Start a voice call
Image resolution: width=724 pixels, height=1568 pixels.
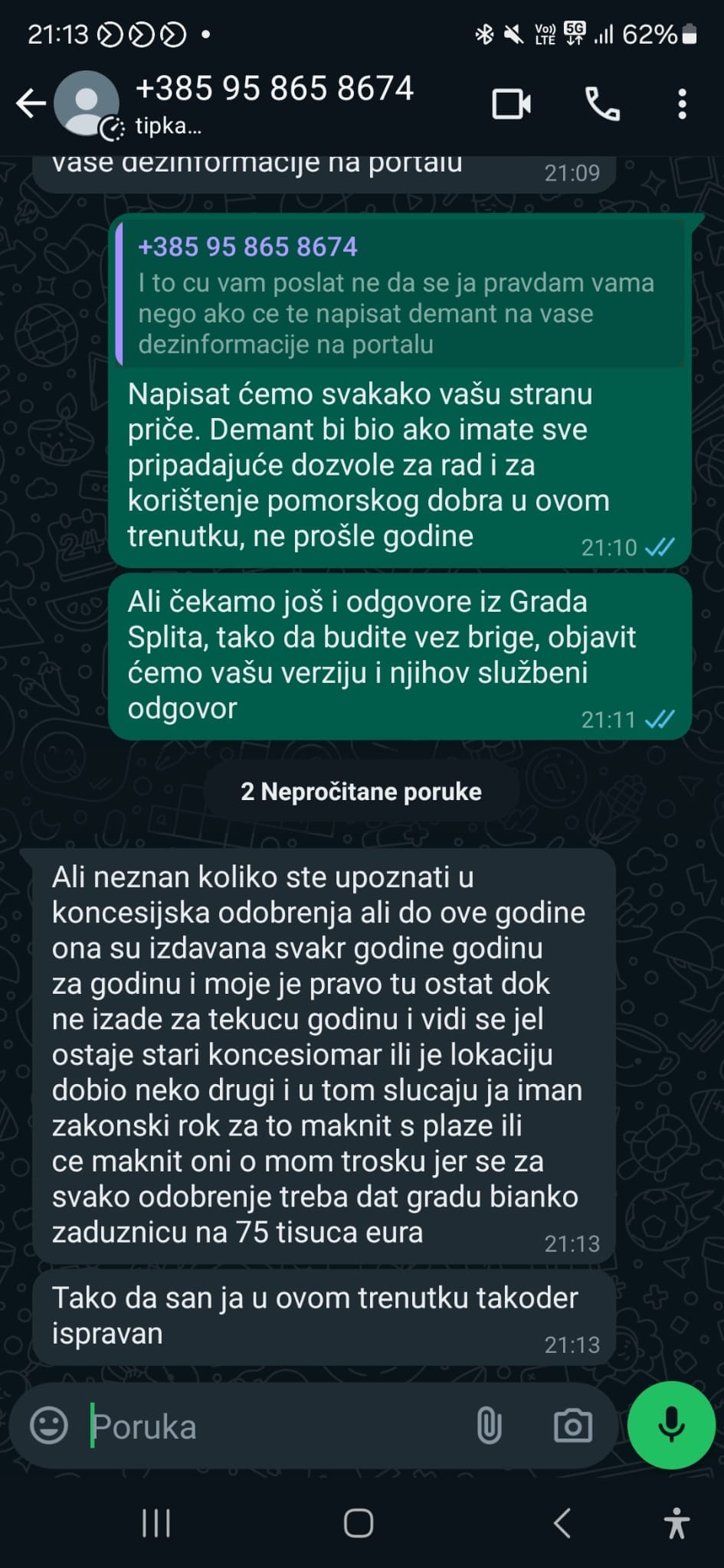pyautogui.click(x=602, y=104)
